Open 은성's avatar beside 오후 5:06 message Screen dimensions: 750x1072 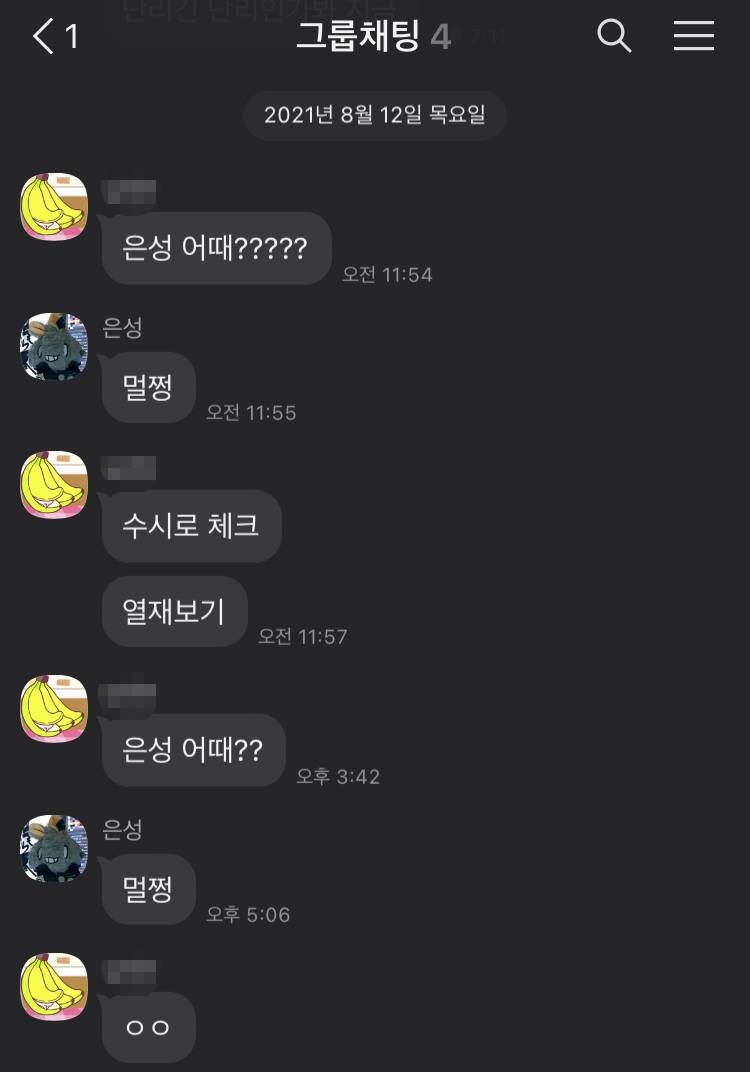(x=54, y=848)
